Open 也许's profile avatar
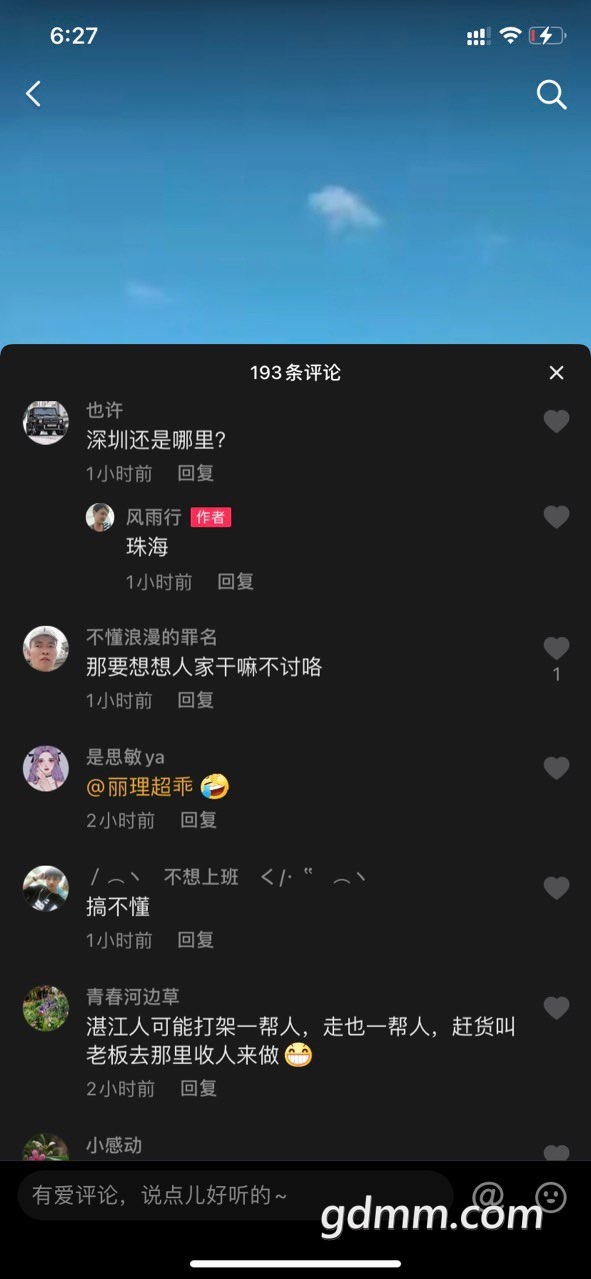591x1279 pixels. [46, 422]
